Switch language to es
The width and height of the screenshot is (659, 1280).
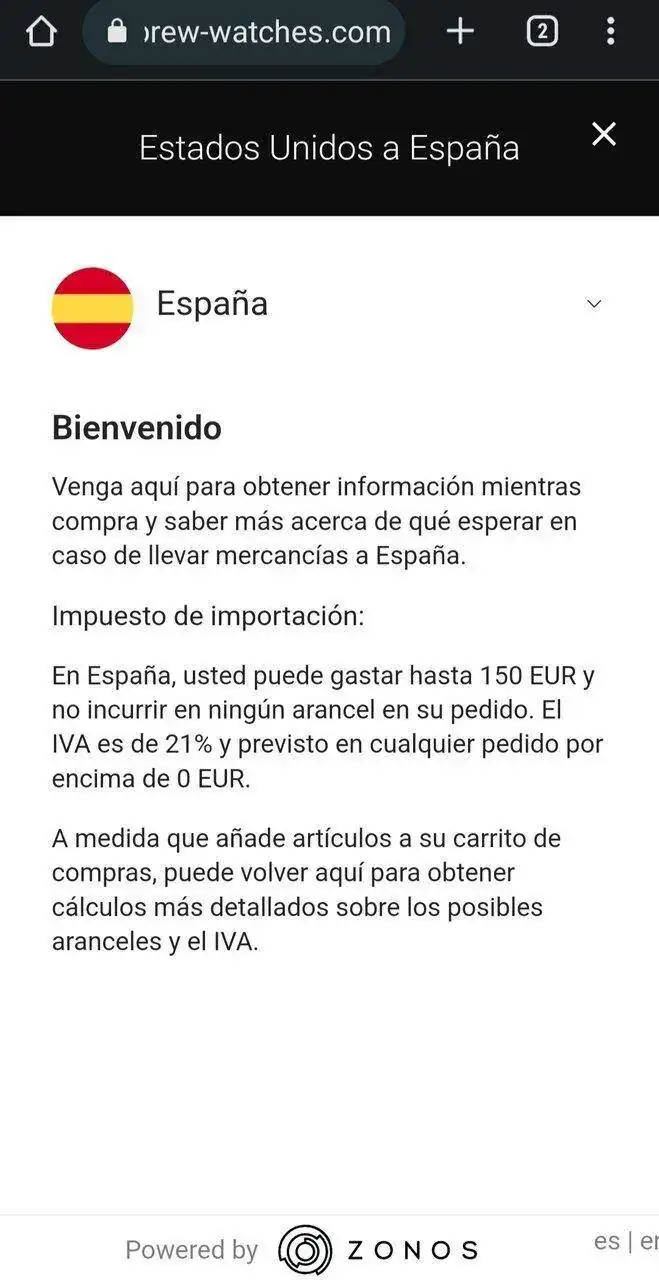(606, 1241)
